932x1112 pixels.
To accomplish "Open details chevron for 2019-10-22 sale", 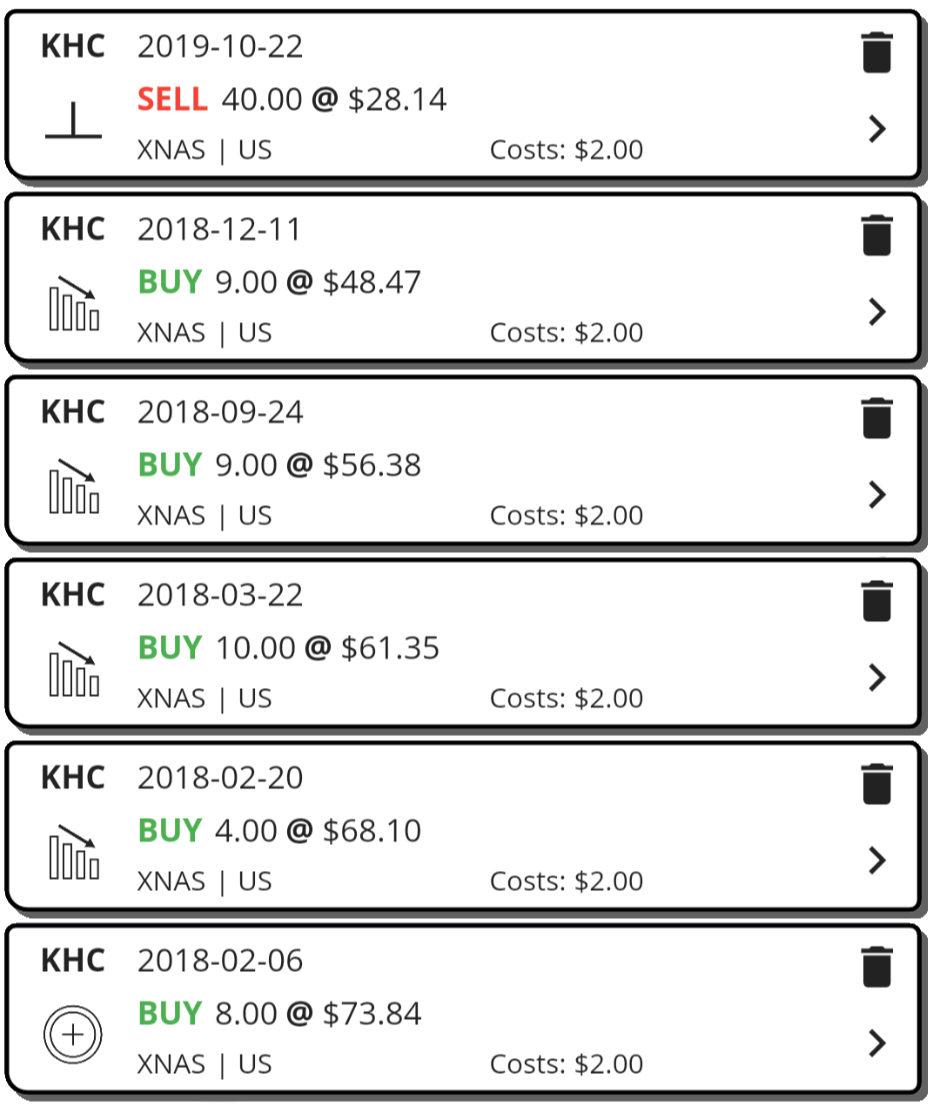I will point(877,129).
